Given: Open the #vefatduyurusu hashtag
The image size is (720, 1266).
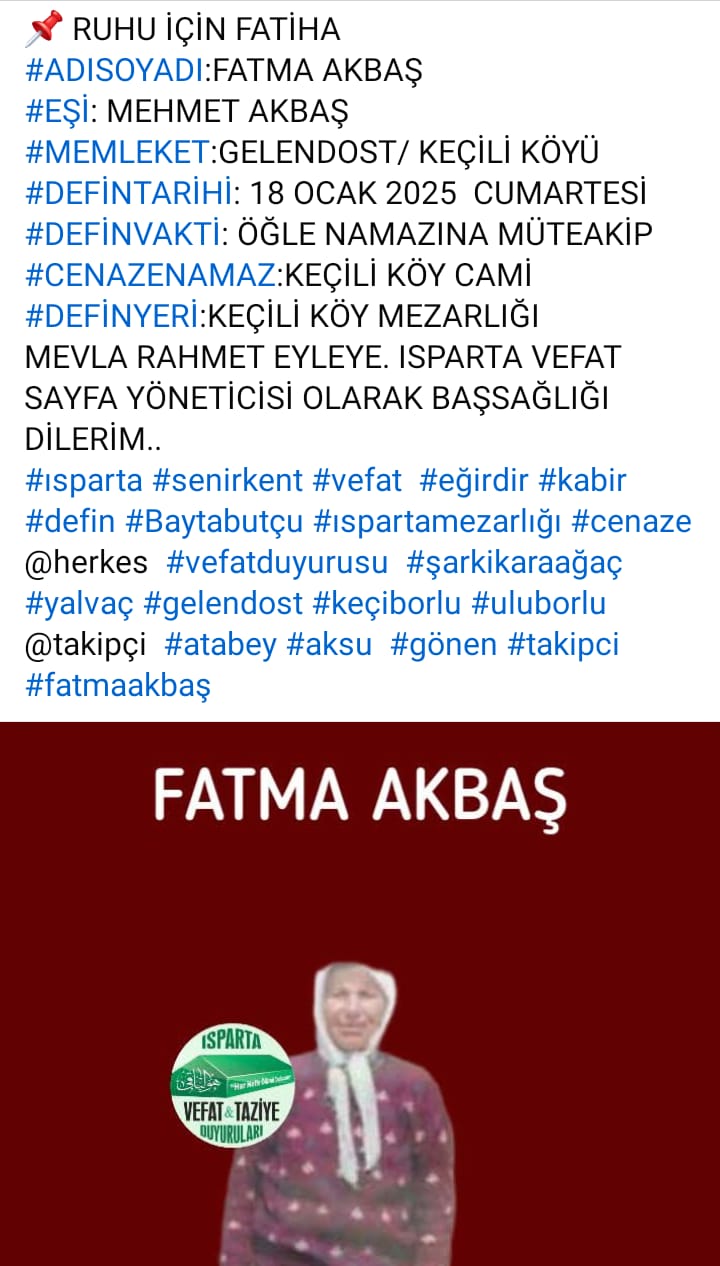Looking at the screenshot, I should (277, 563).
